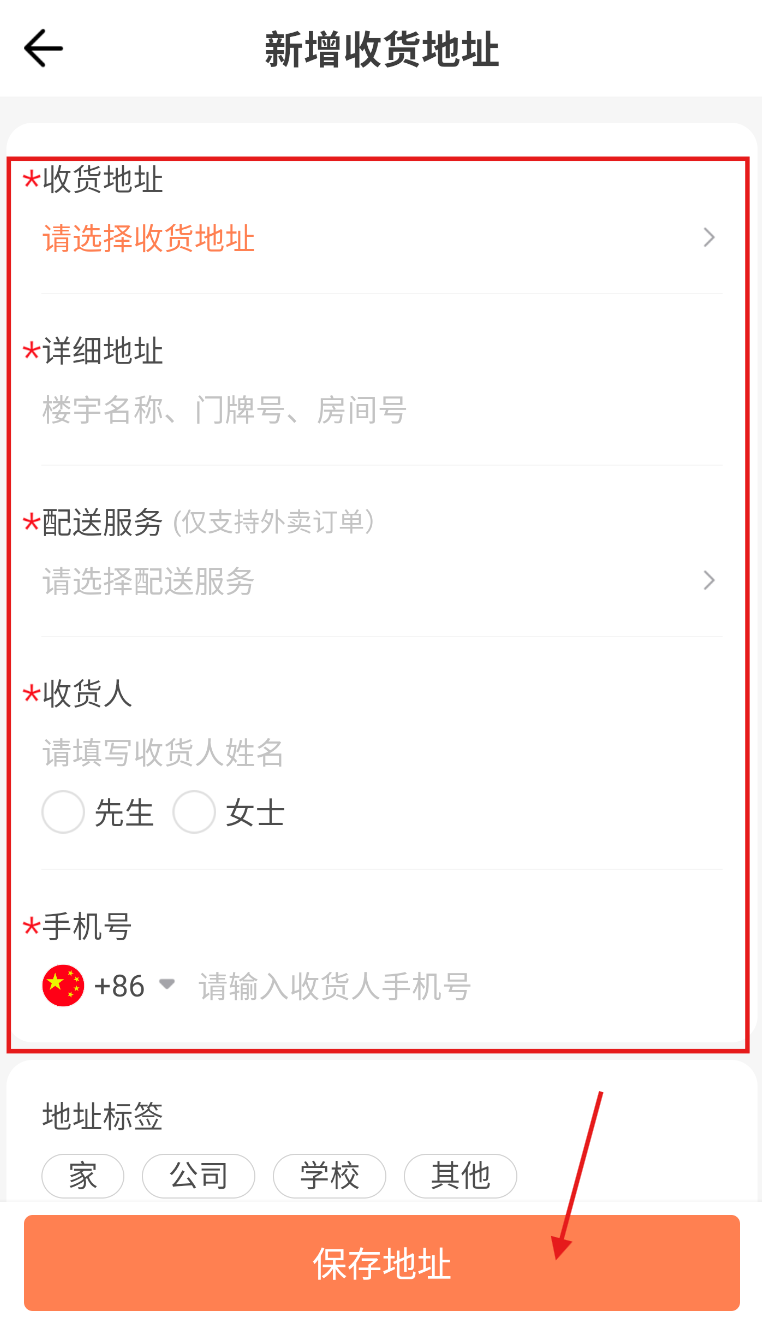Viewport: 762px width, 1326px height.
Task: Choose the 公司 address tag
Action: (x=199, y=1176)
